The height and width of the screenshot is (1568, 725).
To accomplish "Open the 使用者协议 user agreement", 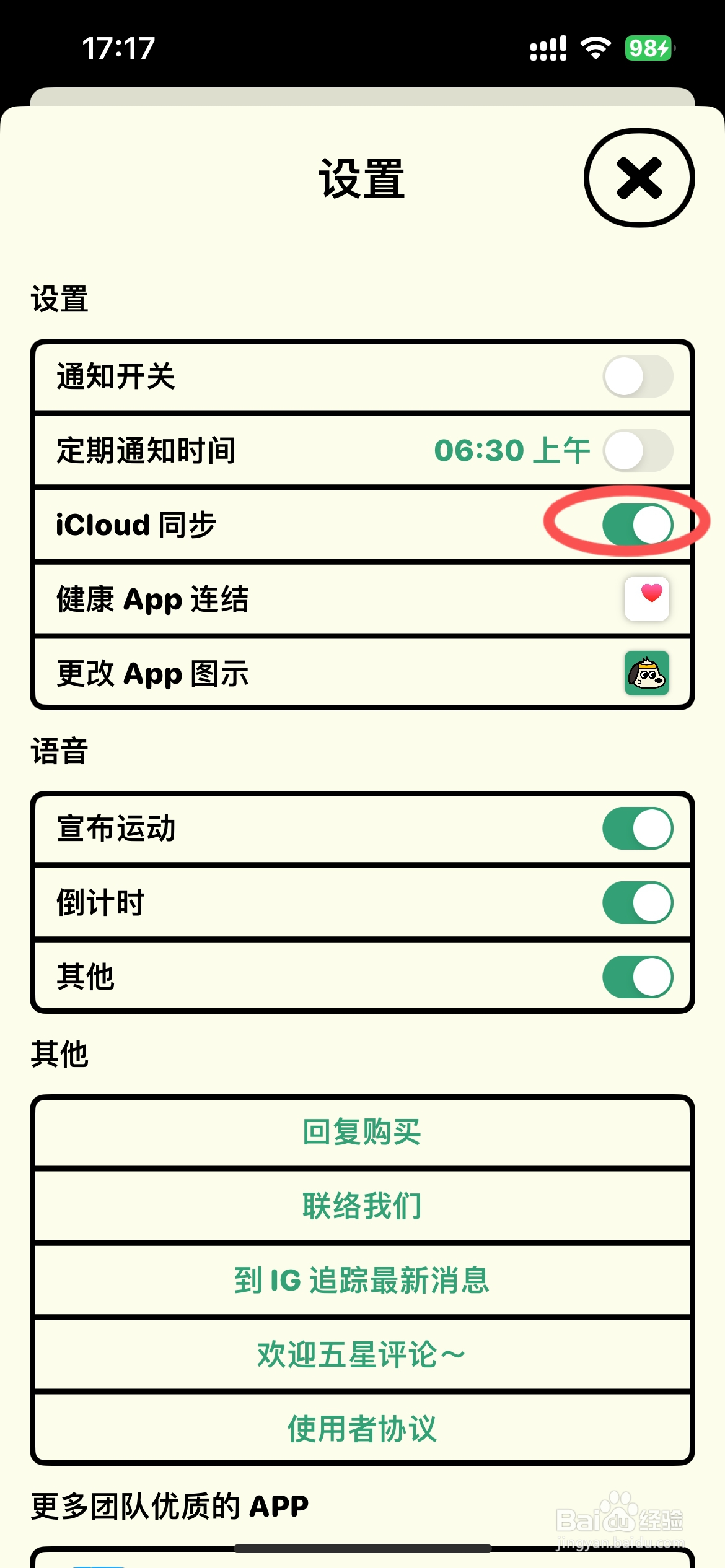I will 361,1427.
